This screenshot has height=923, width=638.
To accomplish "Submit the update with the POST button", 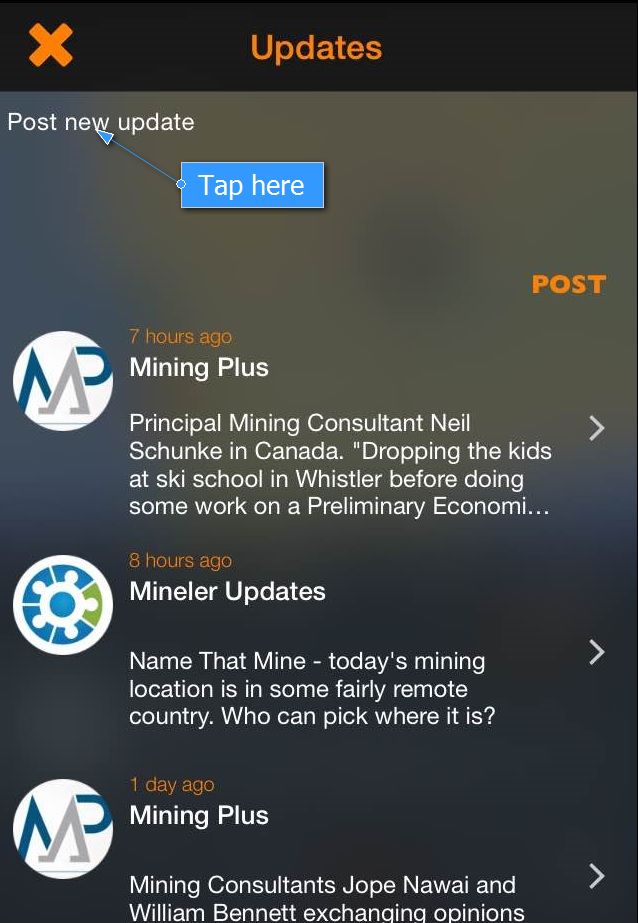I will tap(568, 285).
